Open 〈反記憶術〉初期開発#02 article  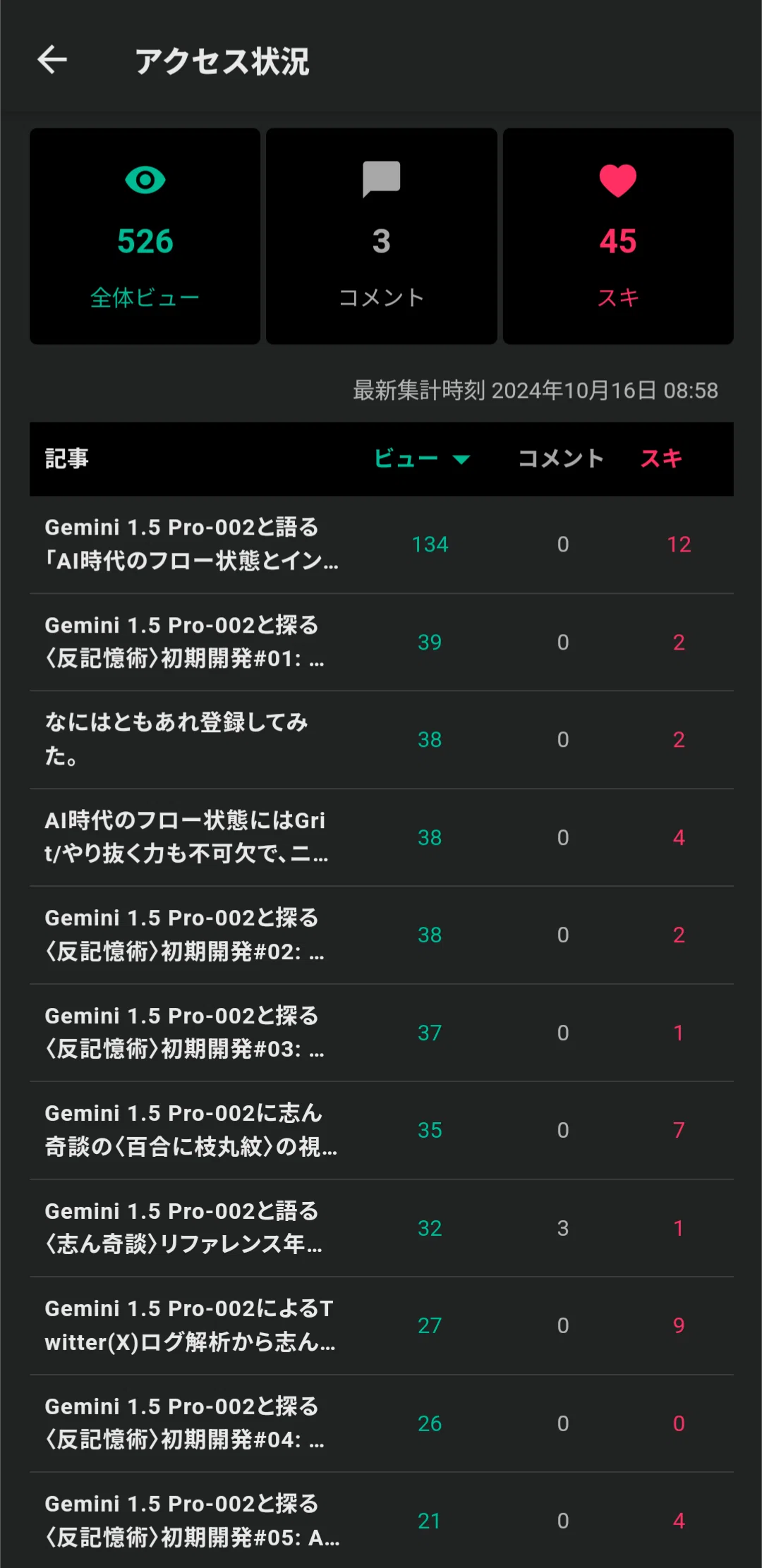pos(382,935)
